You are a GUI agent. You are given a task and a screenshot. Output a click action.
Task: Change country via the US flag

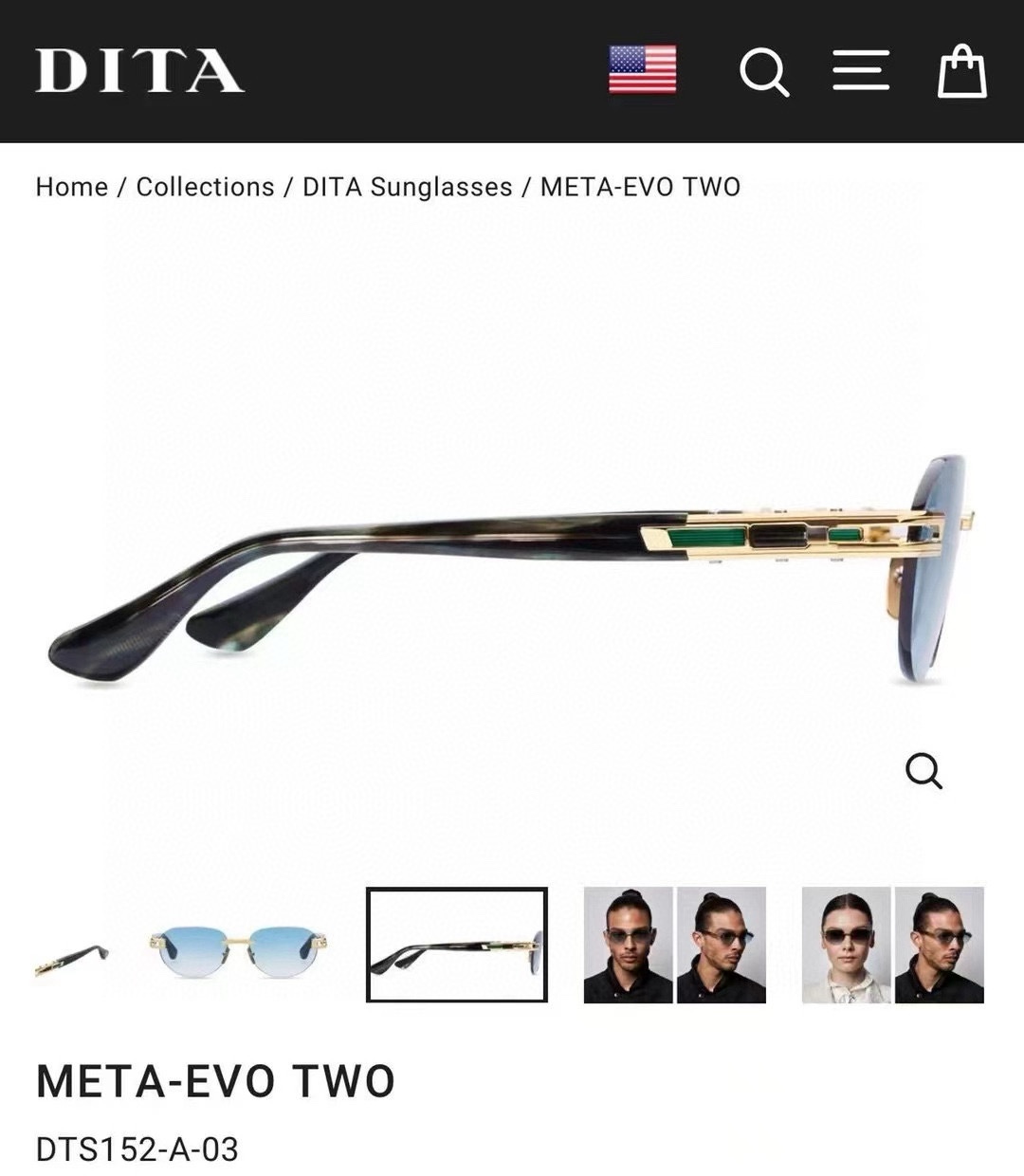pyautogui.click(x=643, y=70)
